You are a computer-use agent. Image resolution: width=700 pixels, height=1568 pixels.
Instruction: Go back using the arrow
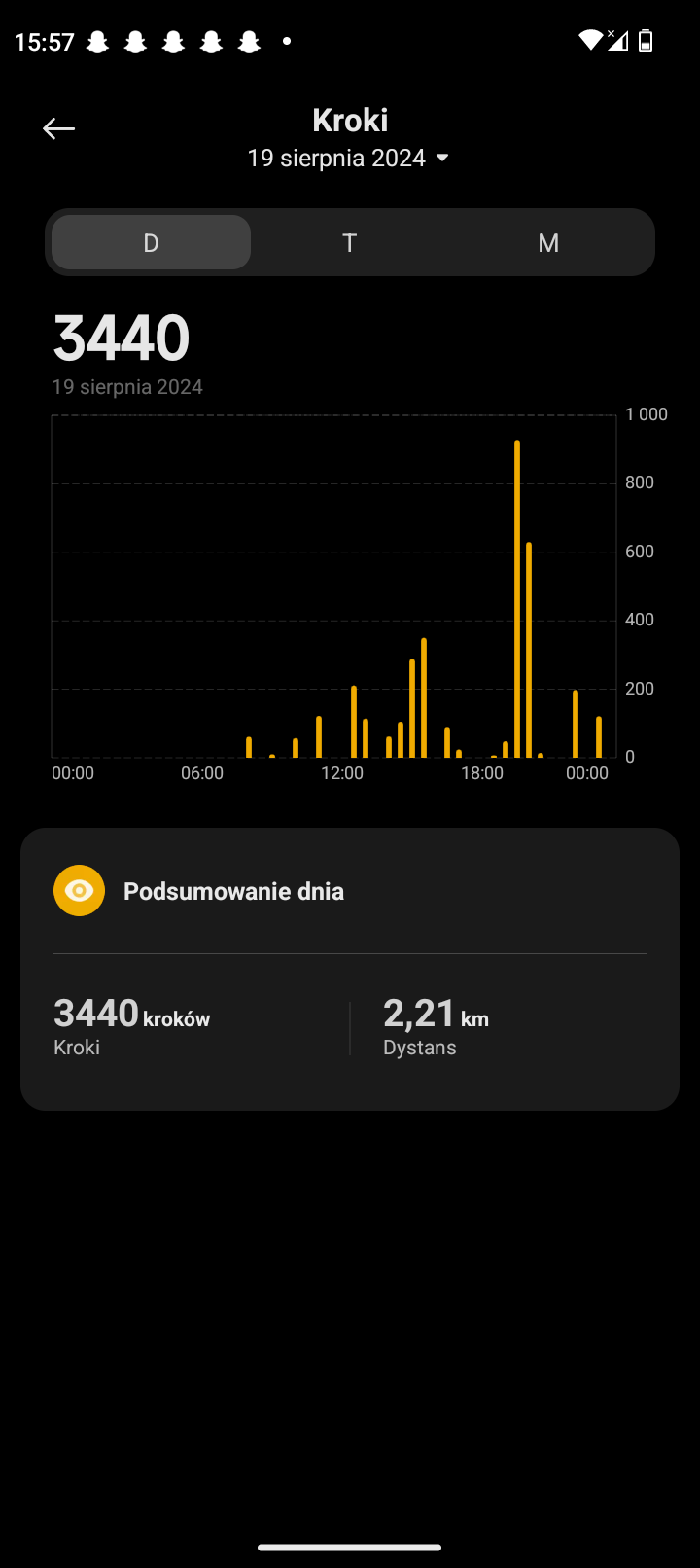(x=59, y=128)
